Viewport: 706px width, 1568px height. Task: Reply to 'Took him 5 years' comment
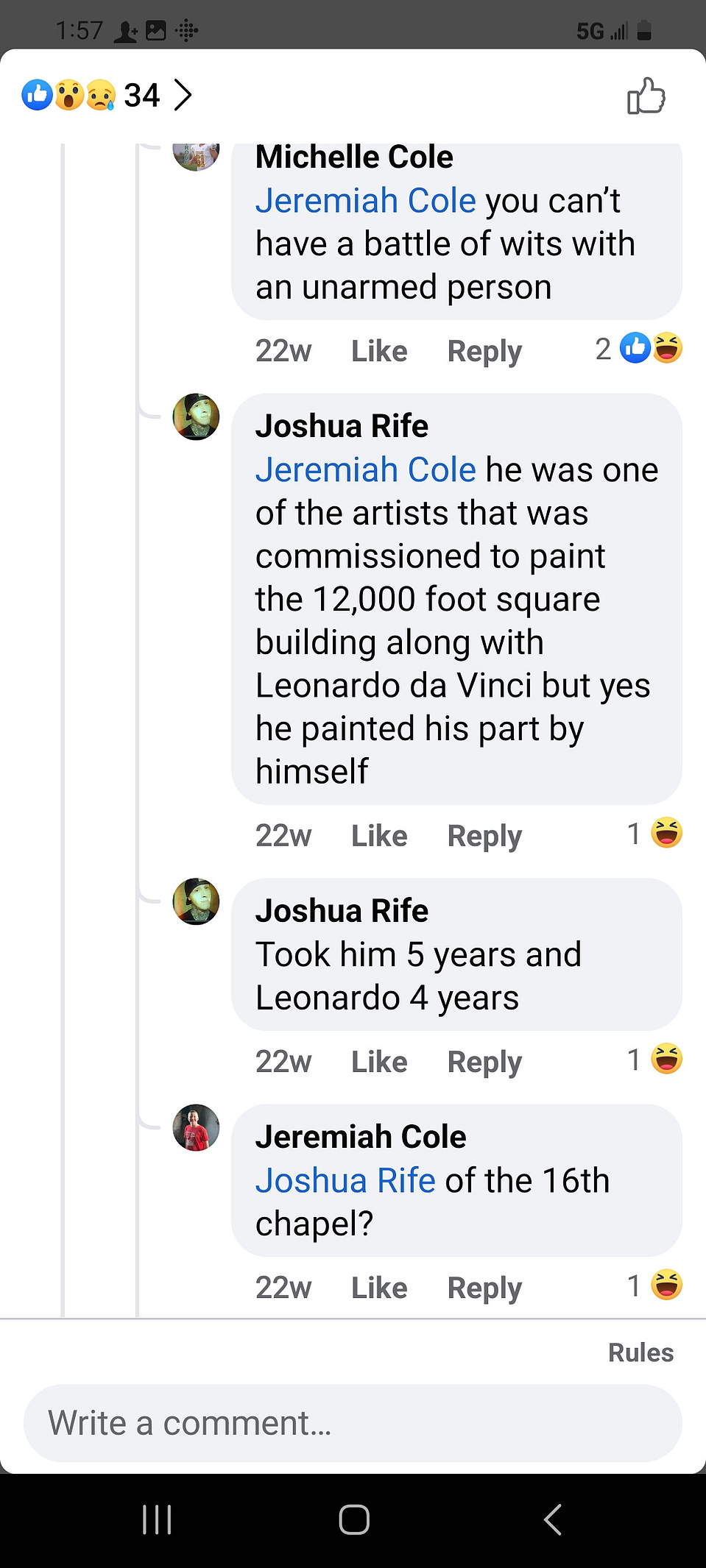coord(484,1062)
